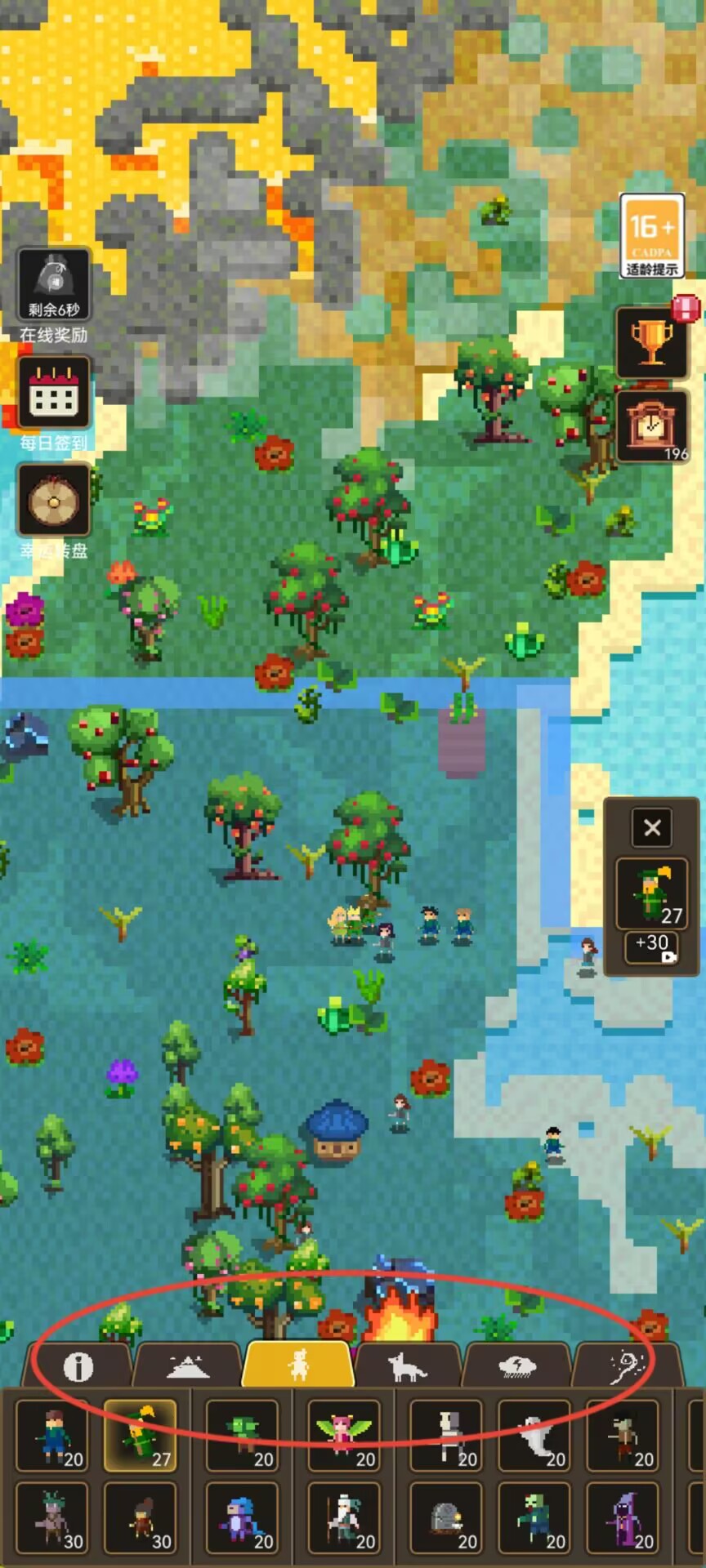The width and height of the screenshot is (706, 1568).
Task: Select the white ghost creature
Action: (x=534, y=1435)
